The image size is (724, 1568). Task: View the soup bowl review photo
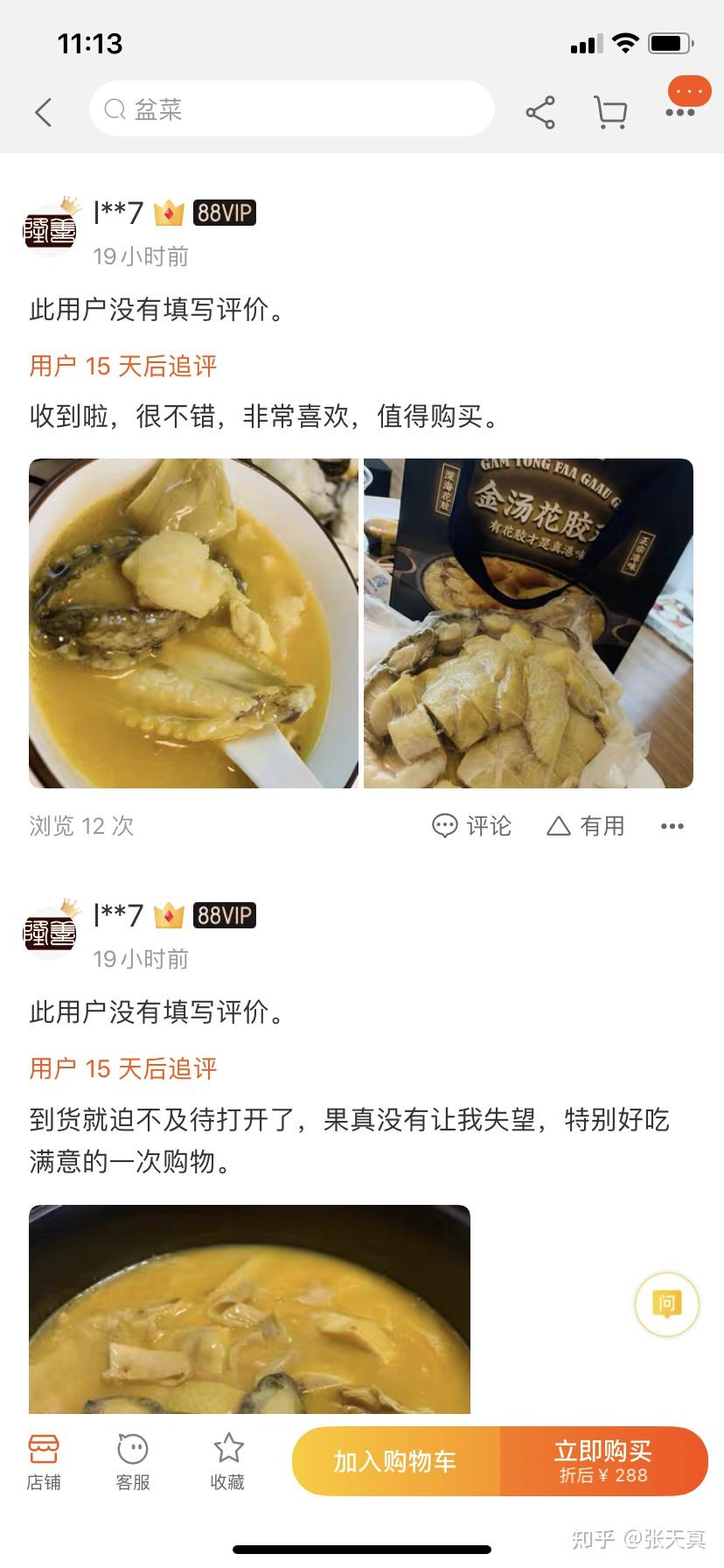point(193,623)
